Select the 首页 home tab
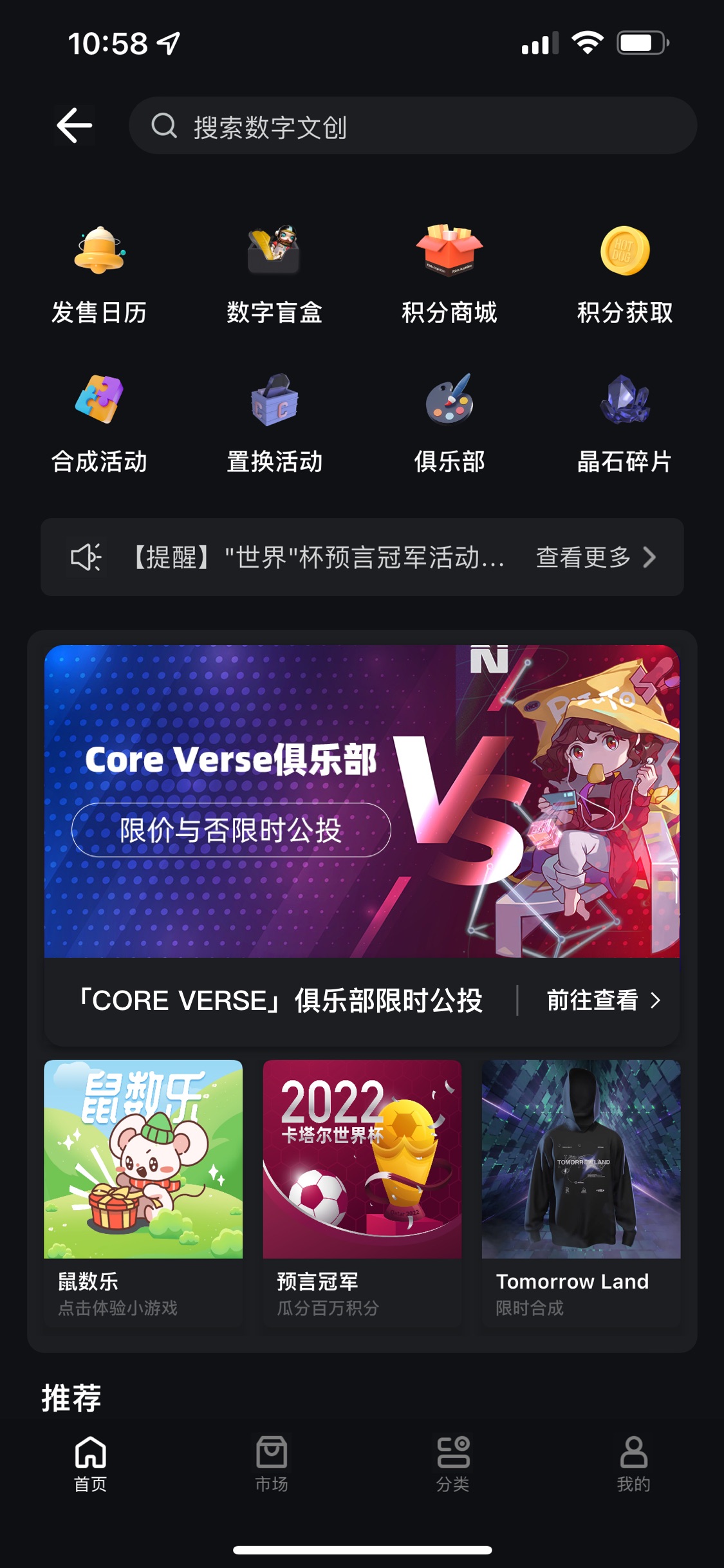The width and height of the screenshot is (724, 1568). click(90, 1464)
